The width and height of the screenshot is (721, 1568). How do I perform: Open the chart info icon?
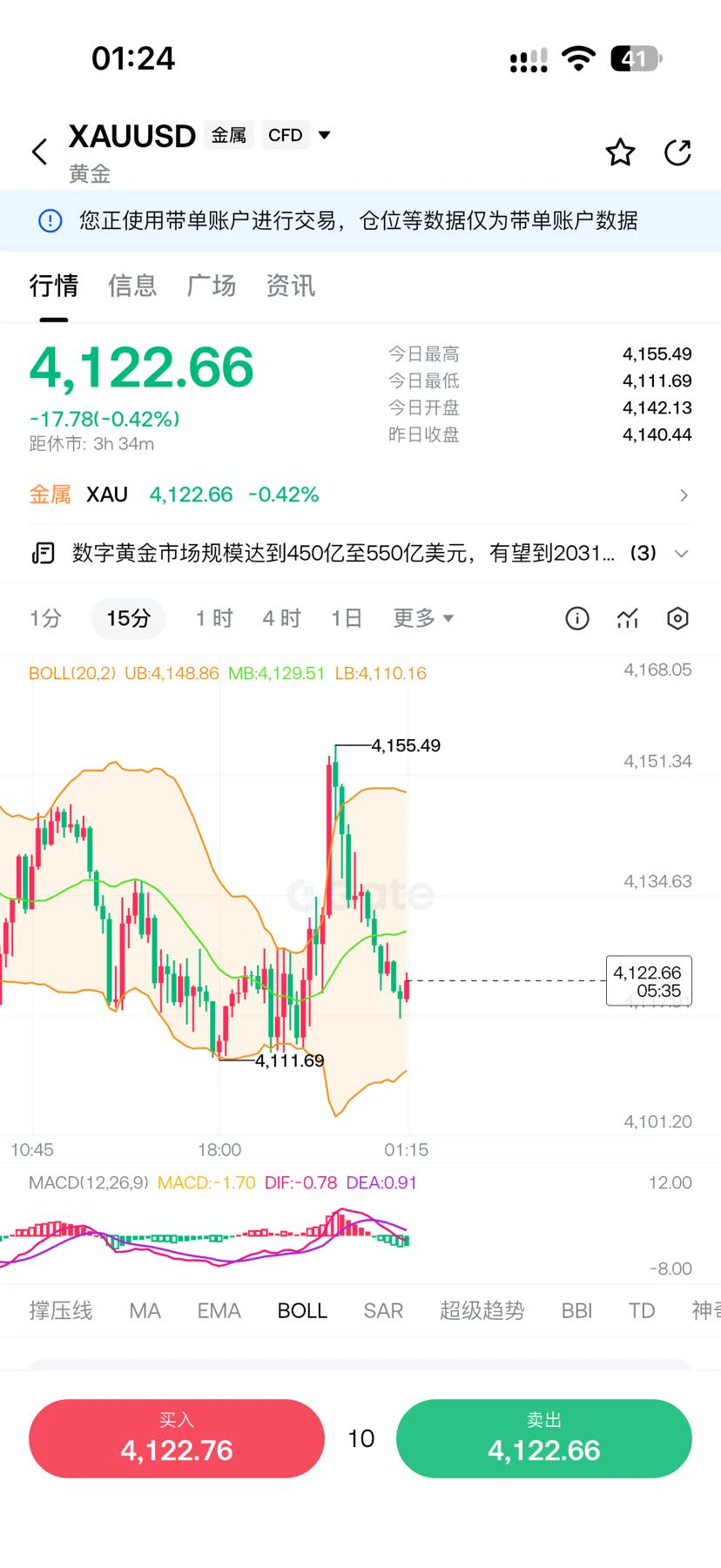(x=577, y=618)
